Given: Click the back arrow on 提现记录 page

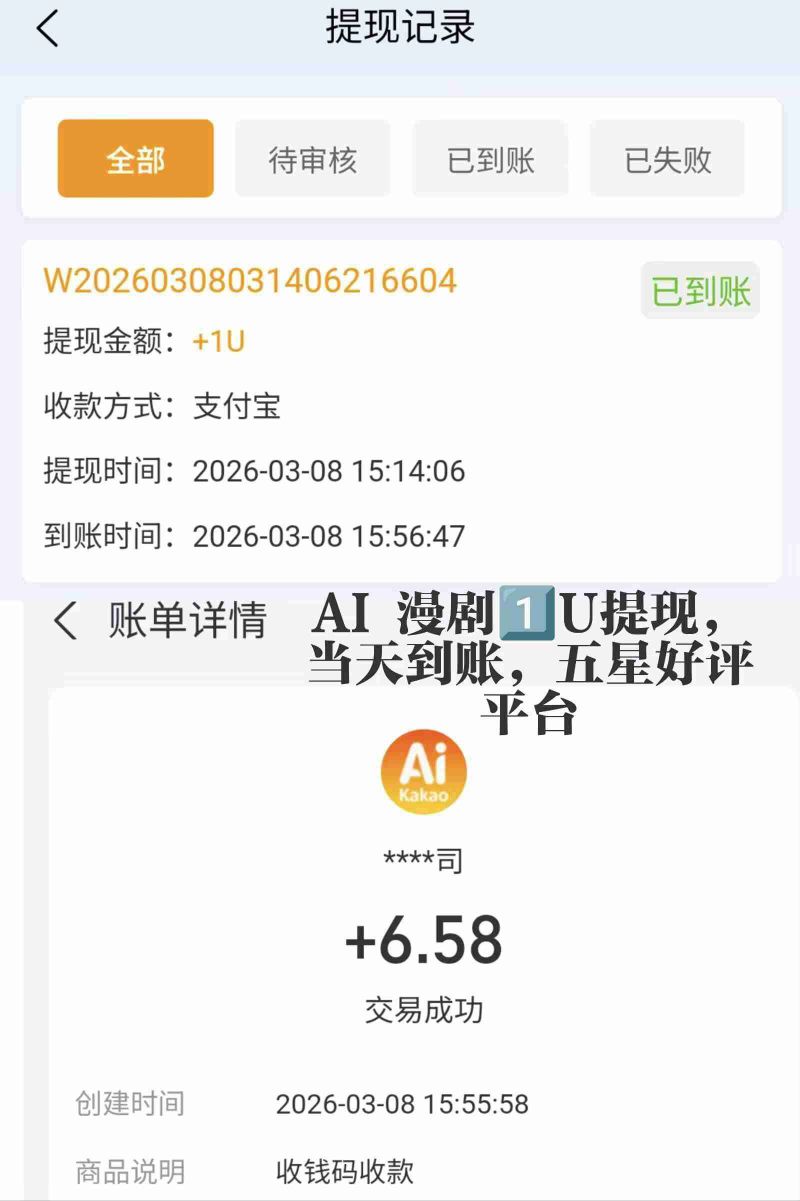Looking at the screenshot, I should click(47, 28).
